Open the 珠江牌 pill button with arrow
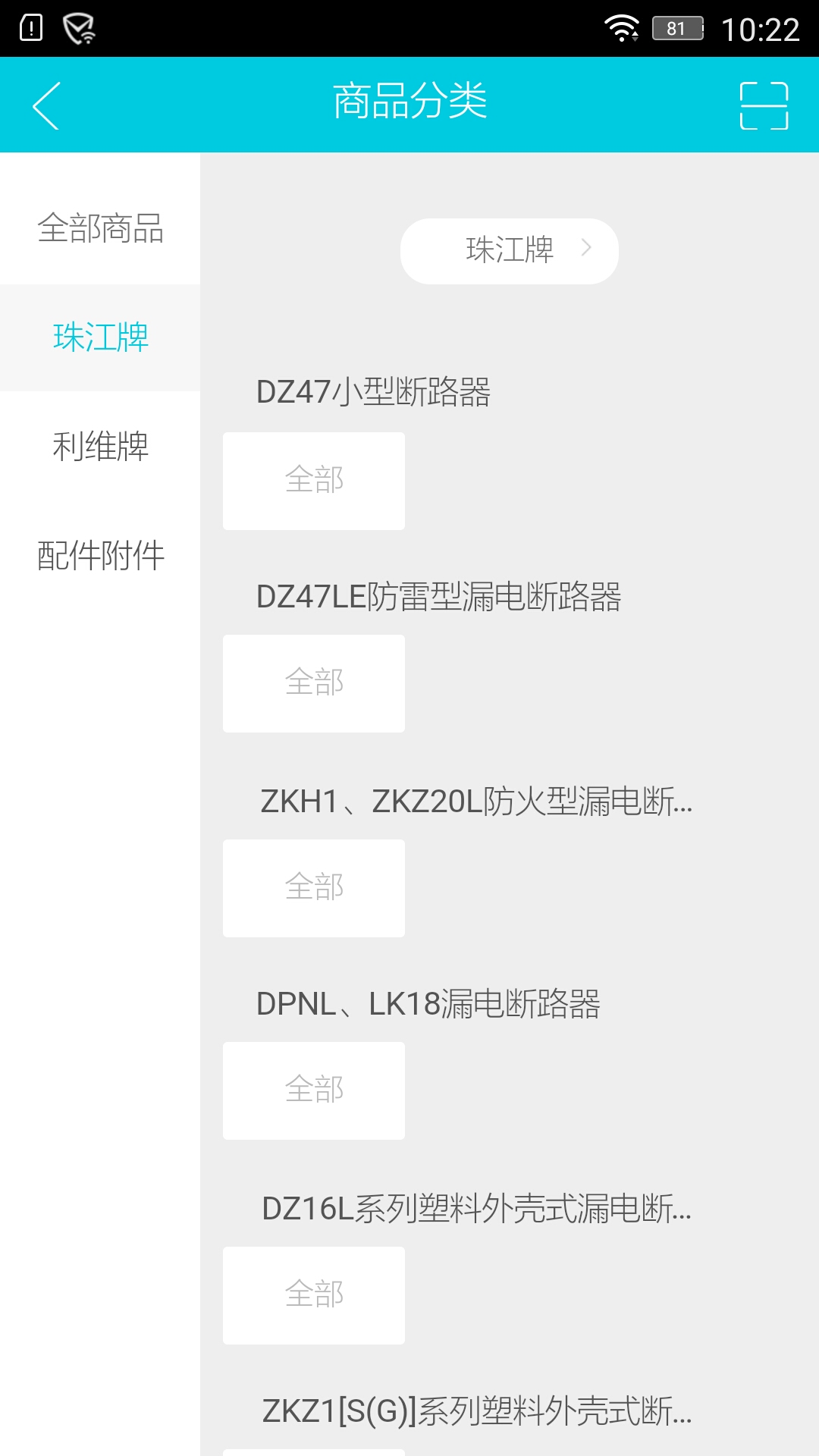 tap(510, 251)
